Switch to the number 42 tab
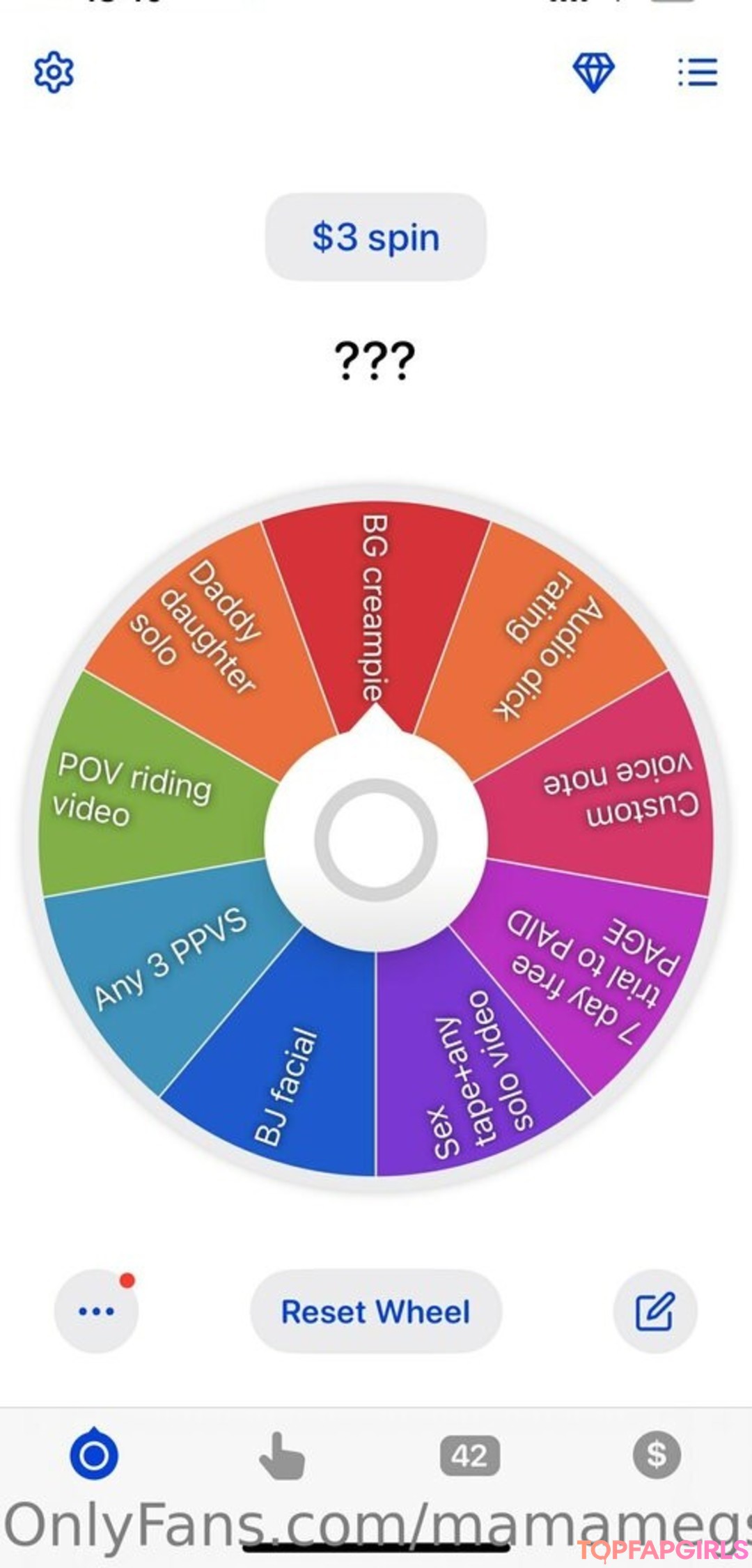Screen dimensions: 752x1568 coord(469,1454)
